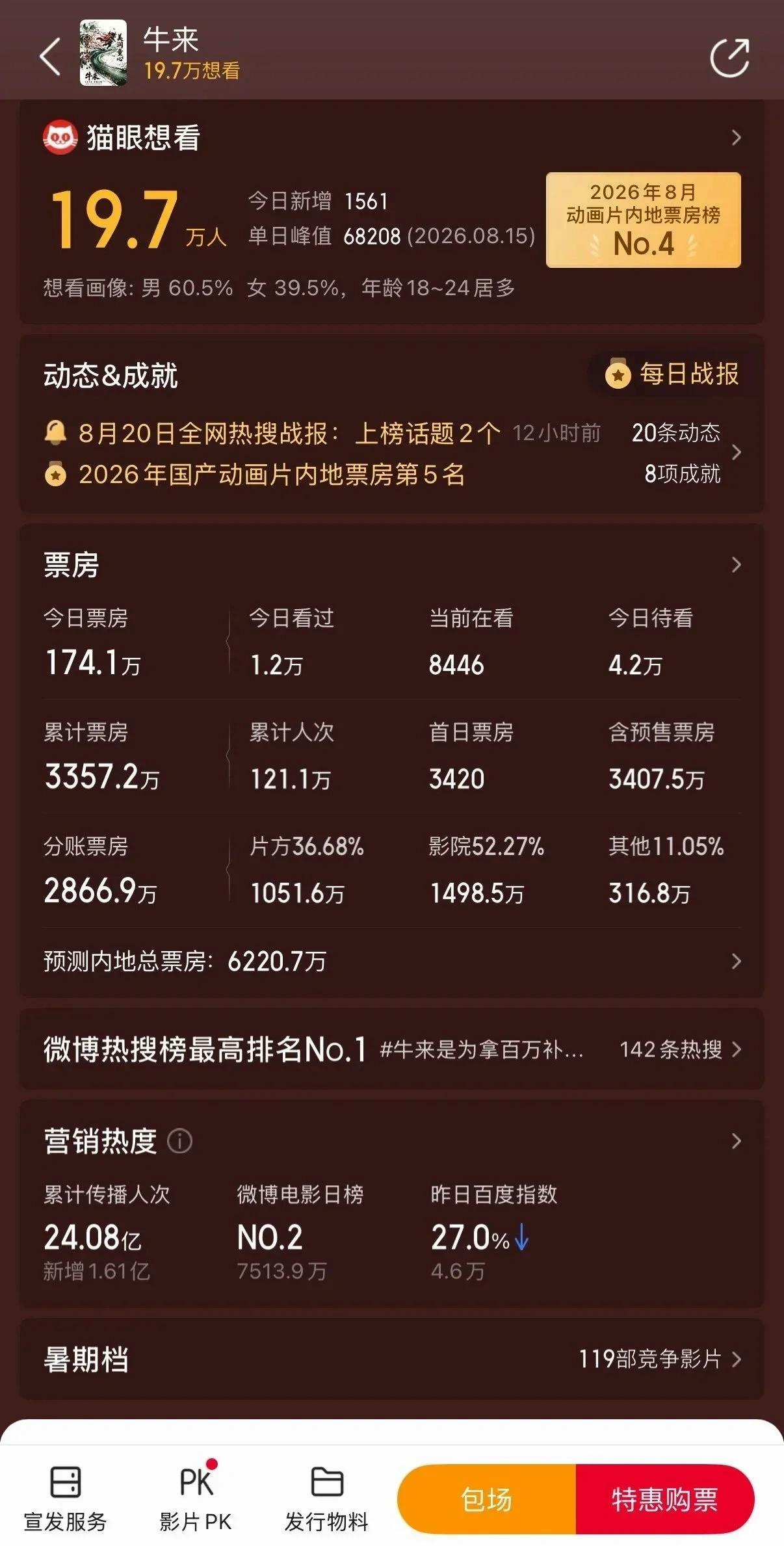Open 预测内地总票房 forecast details
The width and height of the screenshot is (784, 1546).
point(391,961)
